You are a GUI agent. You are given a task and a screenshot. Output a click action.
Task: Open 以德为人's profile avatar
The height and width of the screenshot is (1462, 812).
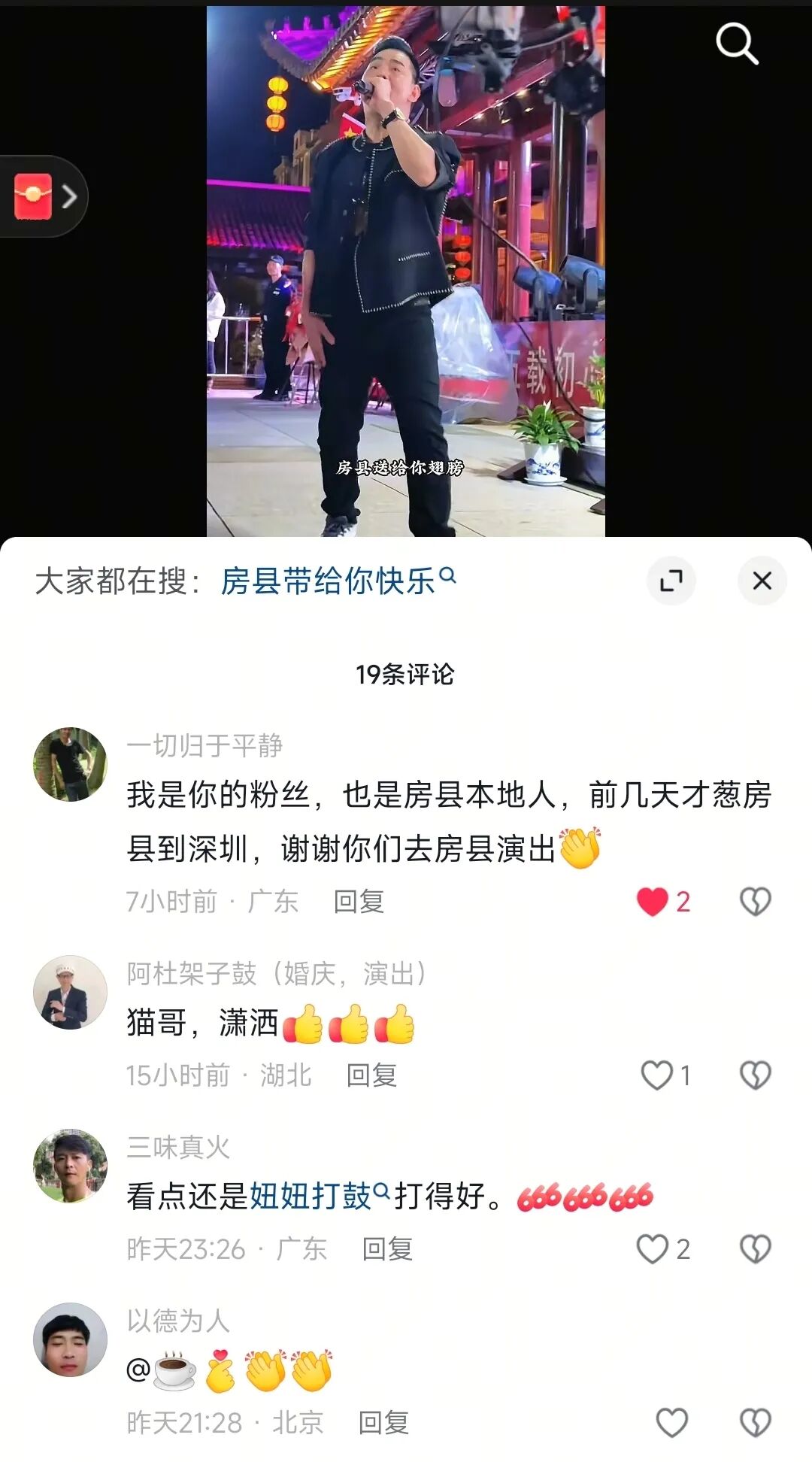point(70,1339)
